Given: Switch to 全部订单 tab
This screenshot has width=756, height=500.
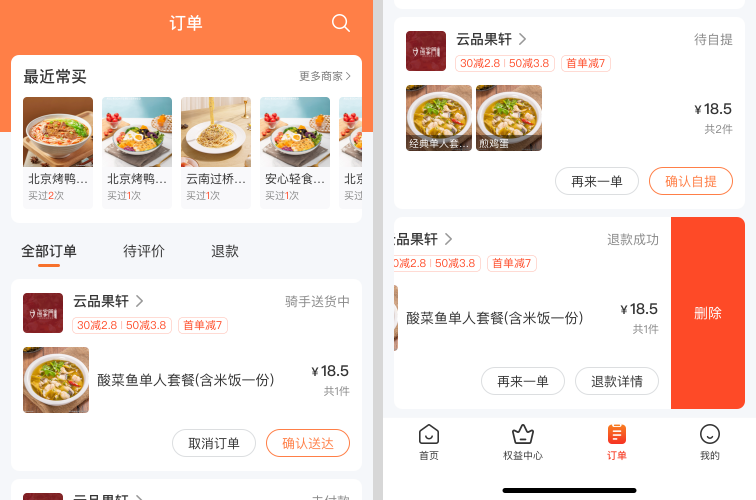Looking at the screenshot, I should click(49, 251).
